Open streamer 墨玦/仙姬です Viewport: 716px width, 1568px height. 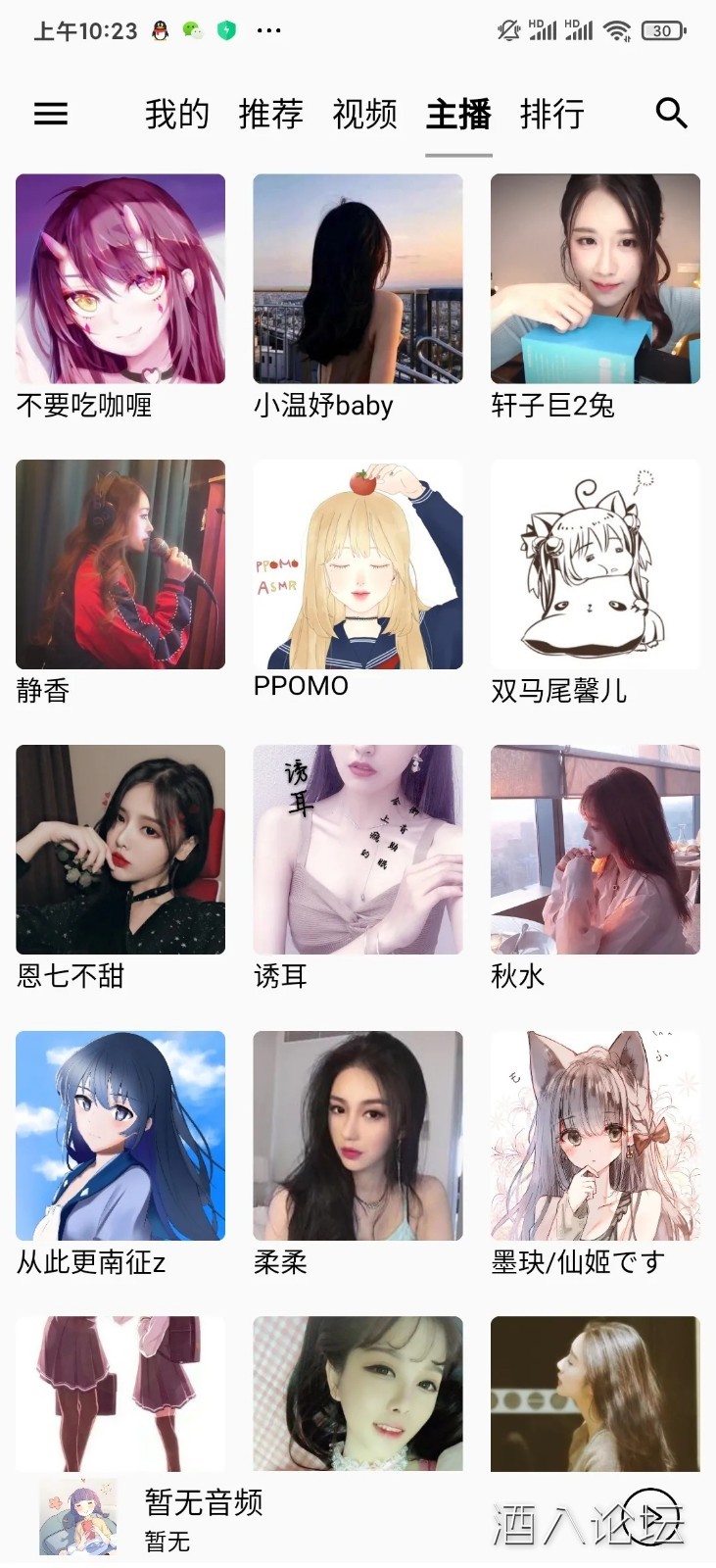click(595, 1136)
